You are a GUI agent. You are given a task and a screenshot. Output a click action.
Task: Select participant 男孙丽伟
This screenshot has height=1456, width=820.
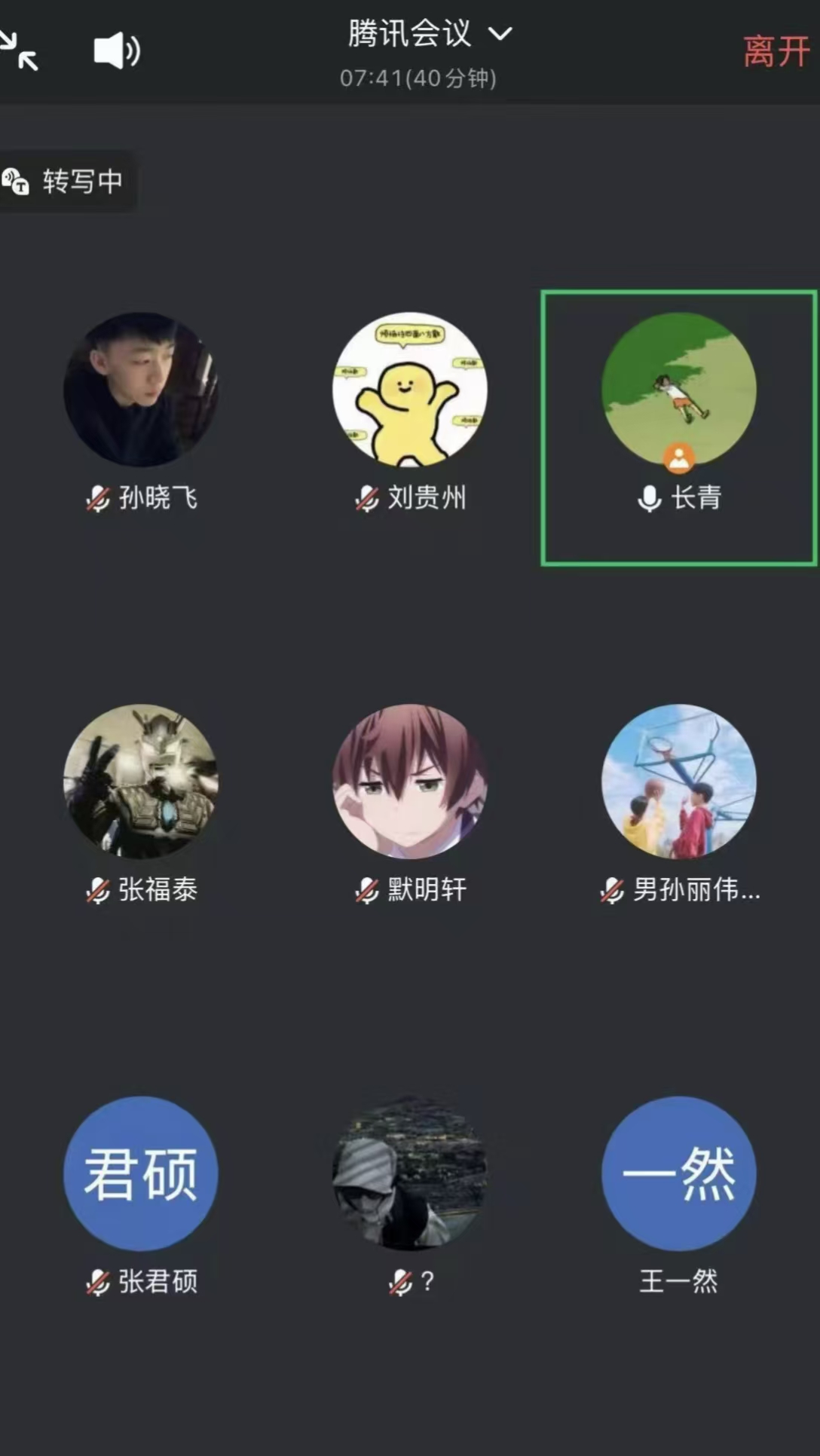[x=679, y=782]
